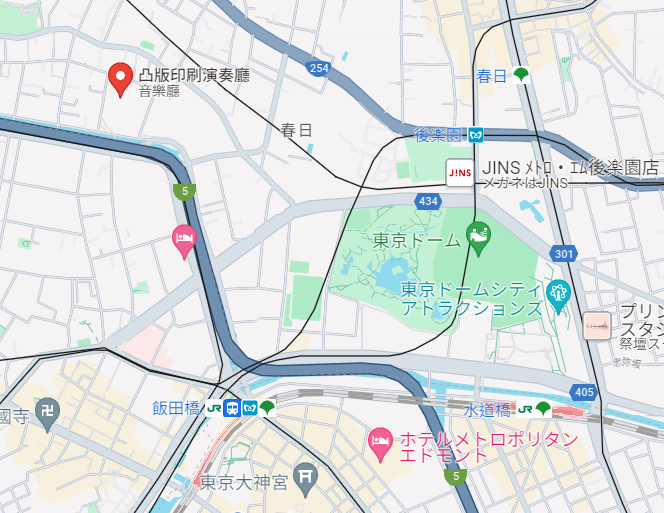This screenshot has height=513, width=664.
Task: Open the 東京ドーム map marker
Action: click(479, 233)
